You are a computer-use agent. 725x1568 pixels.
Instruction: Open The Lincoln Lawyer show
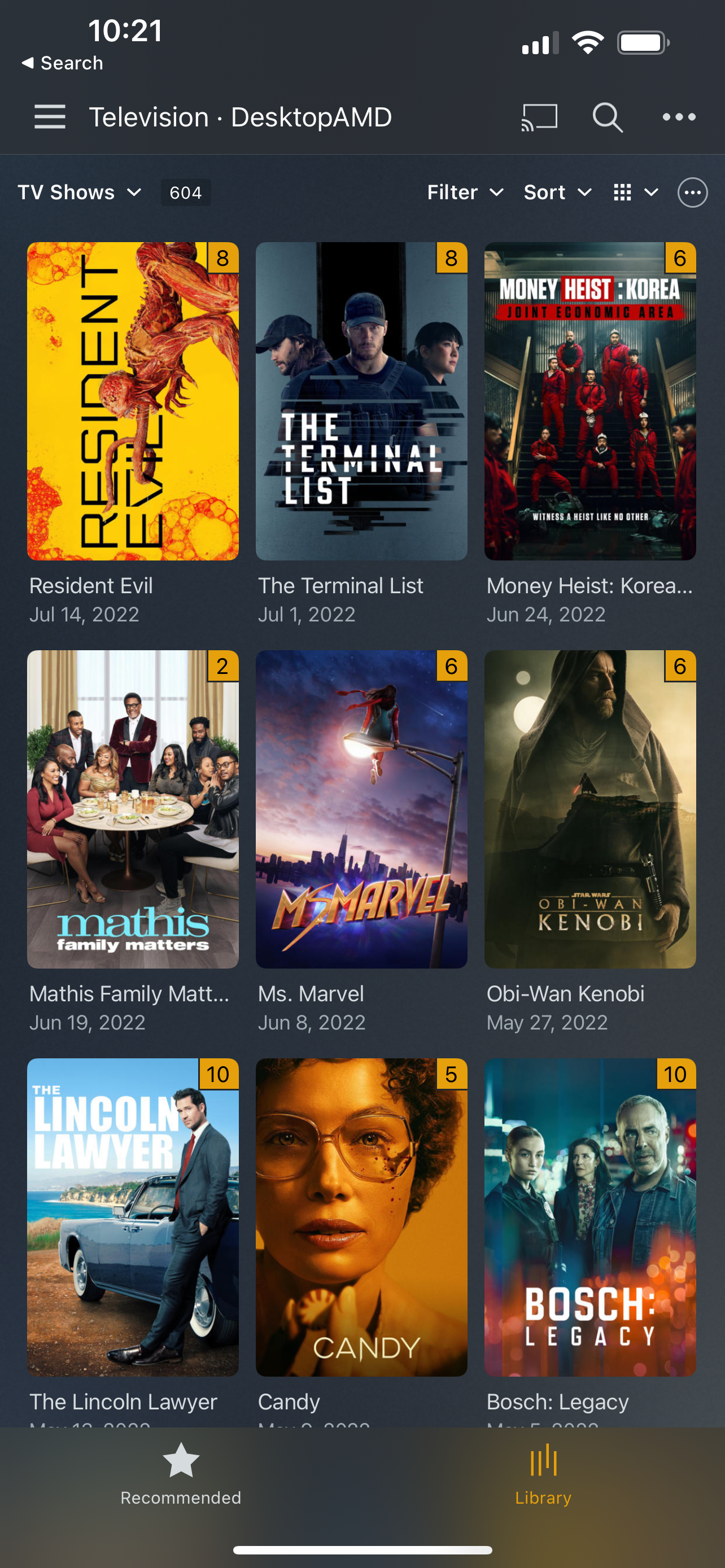(133, 1217)
